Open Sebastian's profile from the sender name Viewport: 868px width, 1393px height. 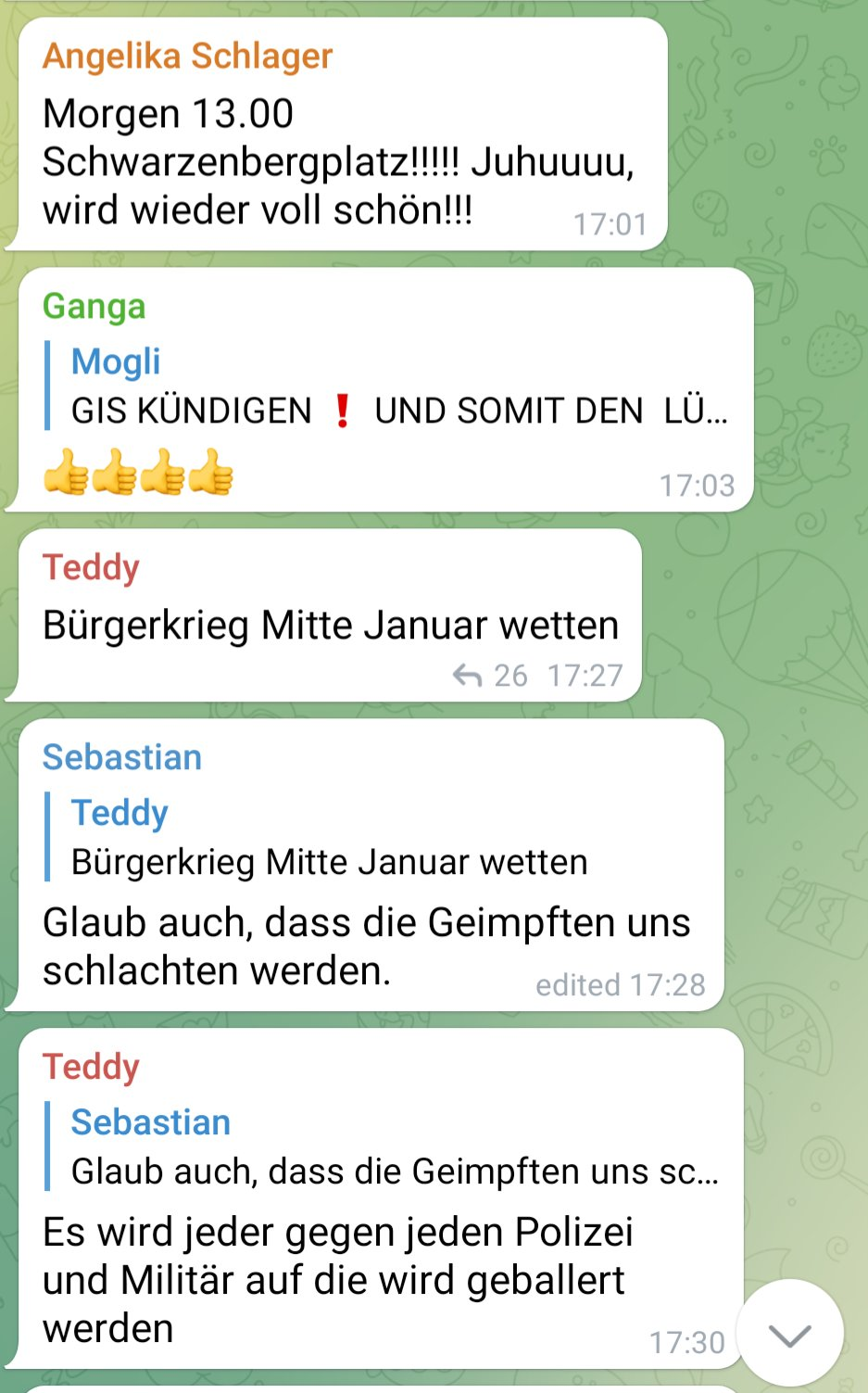122,757
